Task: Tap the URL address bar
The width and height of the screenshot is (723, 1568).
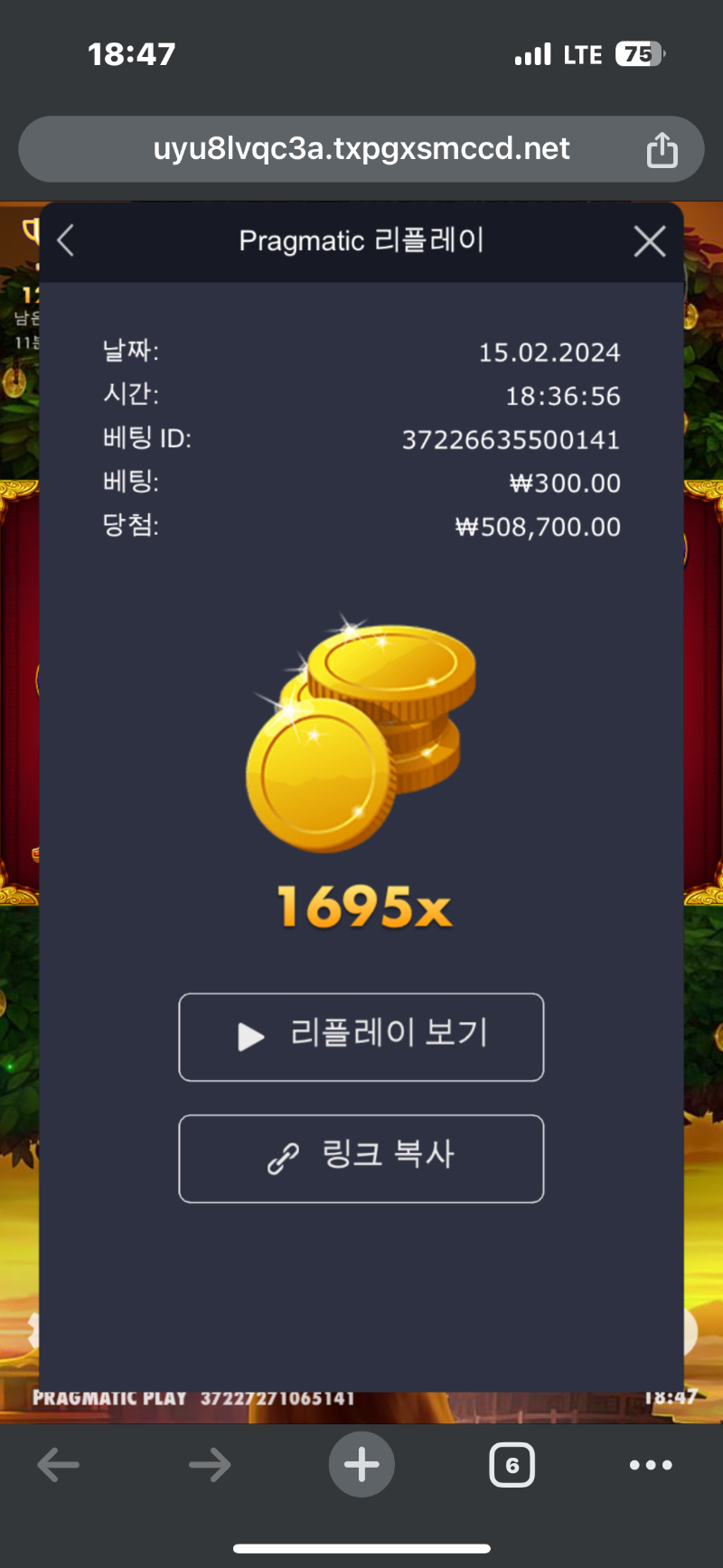Action: (x=361, y=149)
